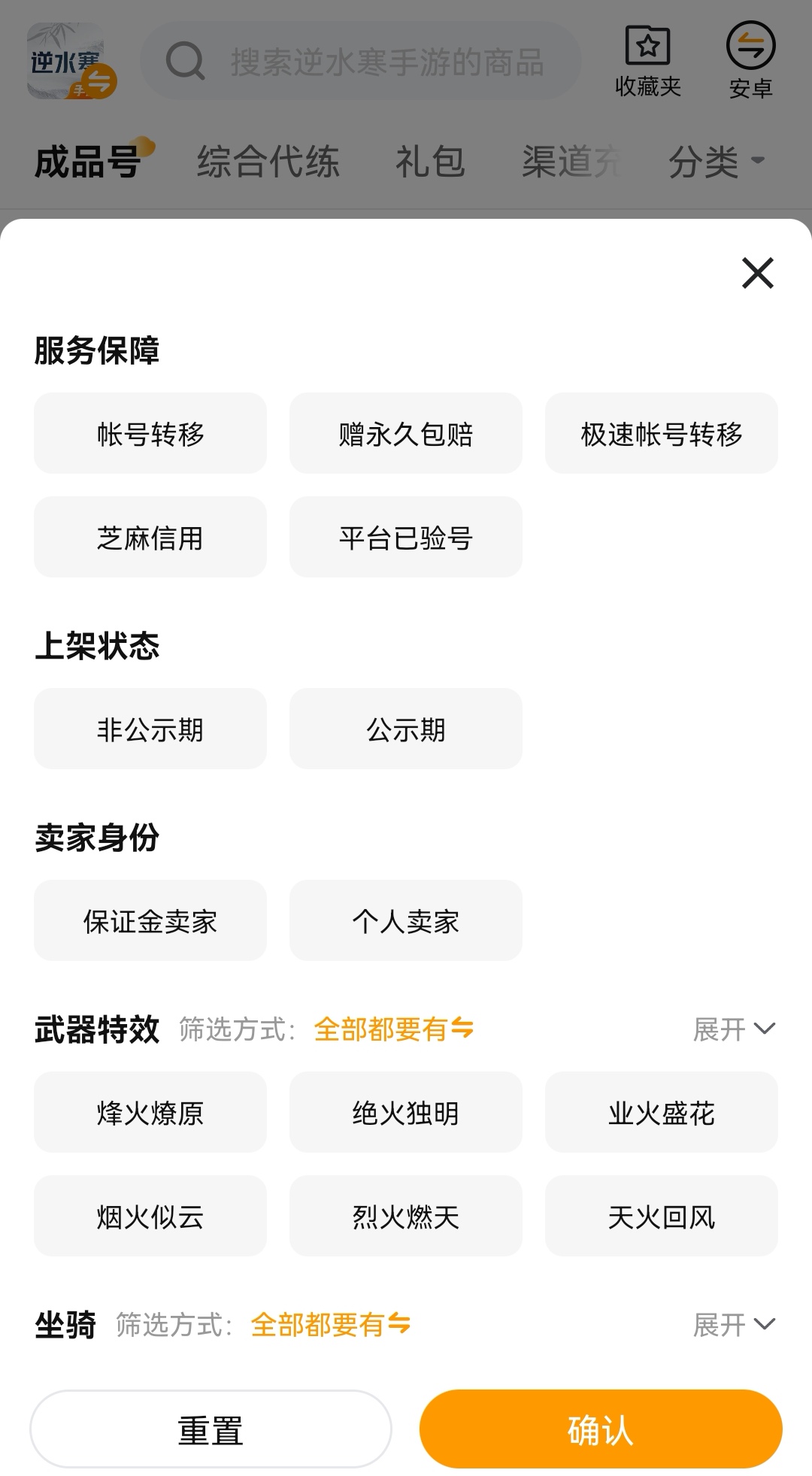Filter by 非公示期 status

coord(150,729)
